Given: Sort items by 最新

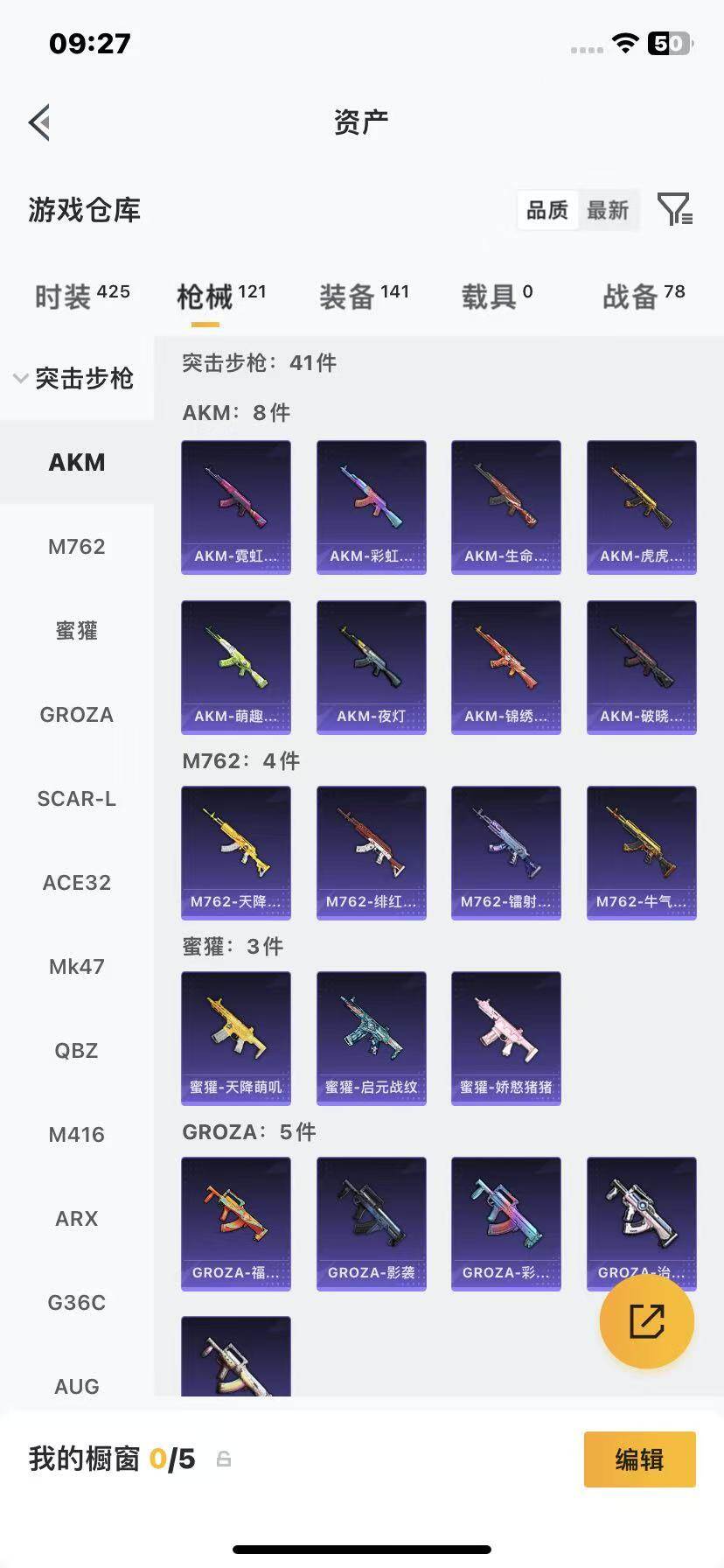Looking at the screenshot, I should (x=608, y=210).
